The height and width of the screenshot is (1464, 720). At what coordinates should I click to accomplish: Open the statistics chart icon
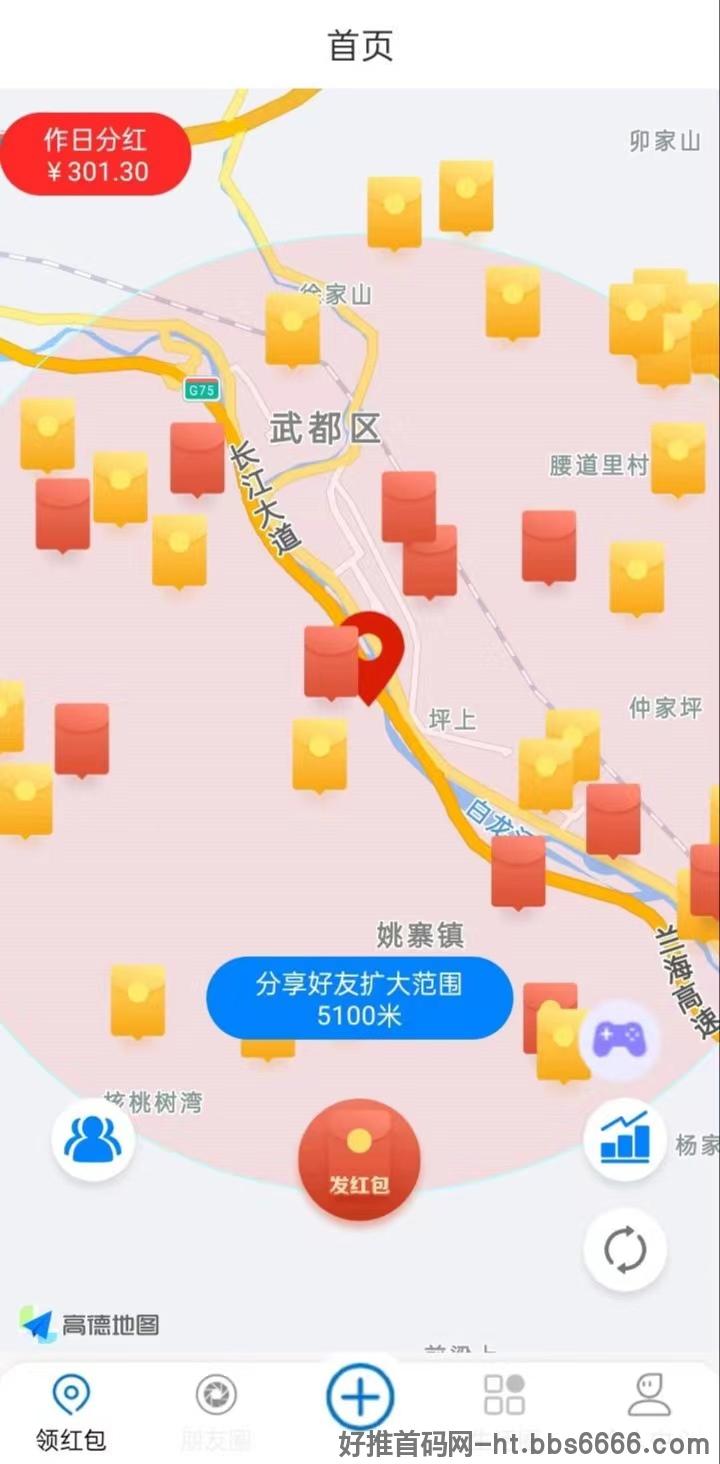pos(625,1139)
